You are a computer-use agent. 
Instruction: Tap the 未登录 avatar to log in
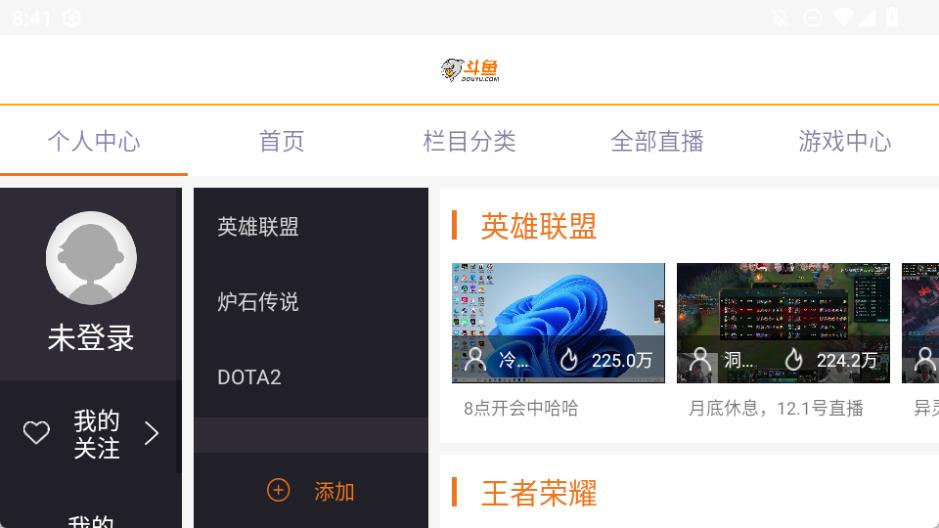pyautogui.click(x=91, y=258)
